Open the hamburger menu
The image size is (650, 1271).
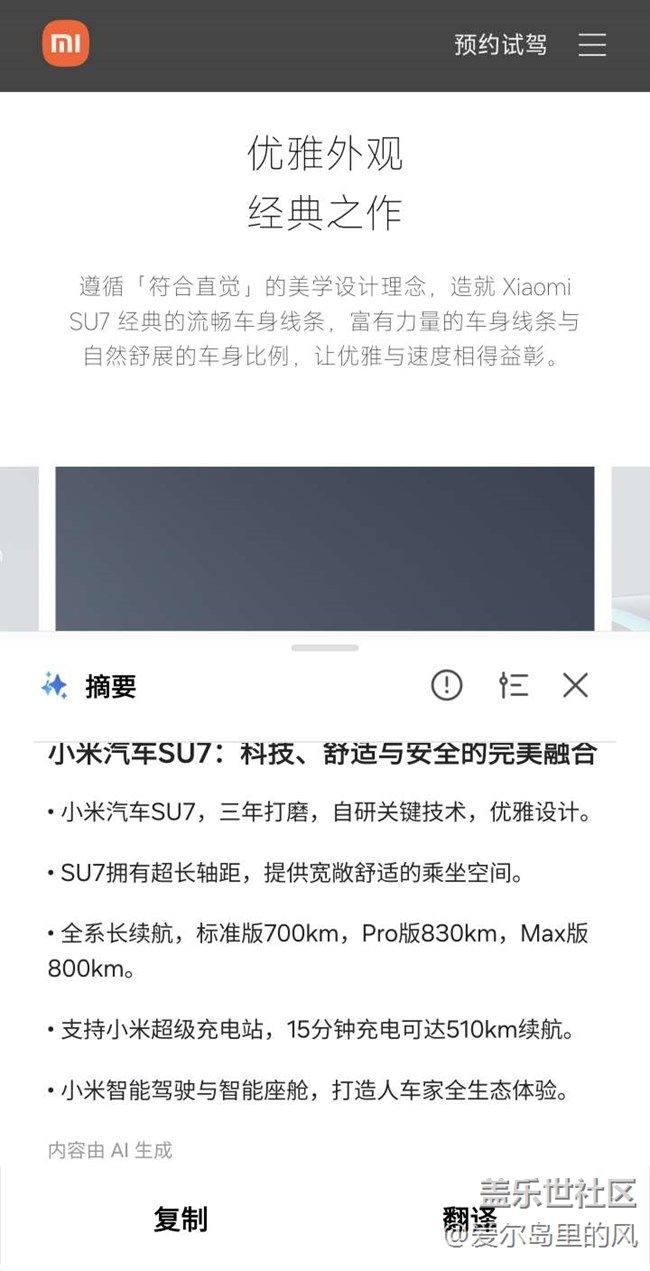coord(592,45)
